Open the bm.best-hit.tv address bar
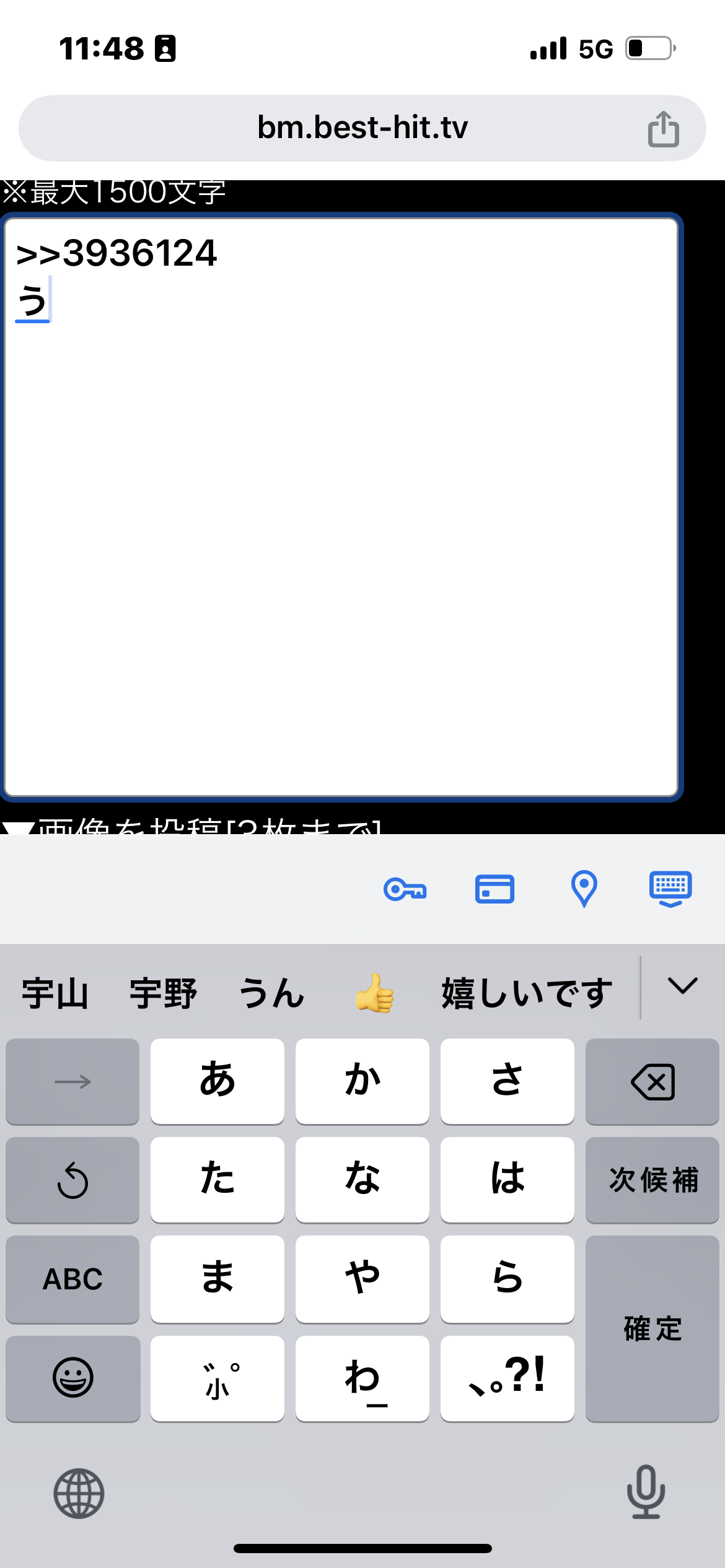This screenshot has width=725, height=1568. pos(362,128)
